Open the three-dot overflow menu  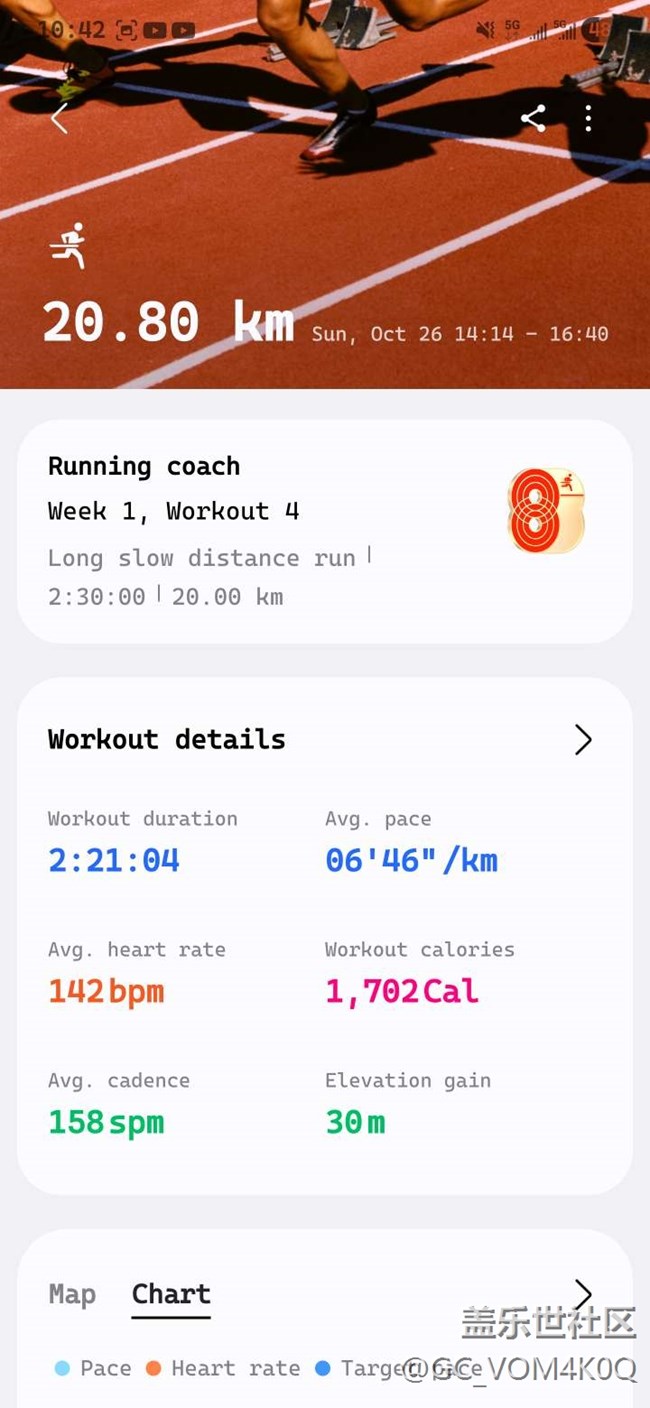[588, 118]
